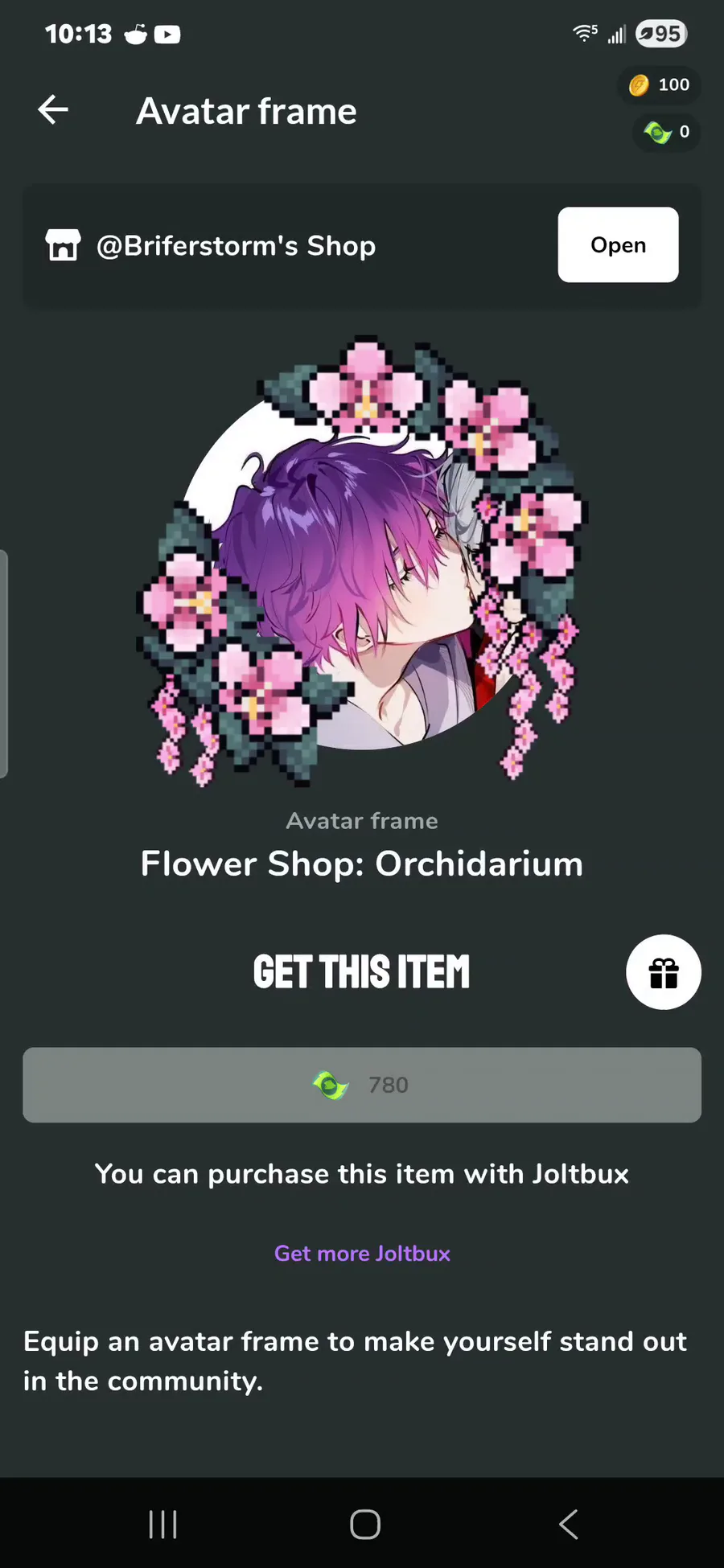Image resolution: width=724 pixels, height=1568 pixels.
Task: Buy the frame for 780 Joltbux
Action: pos(362,1085)
